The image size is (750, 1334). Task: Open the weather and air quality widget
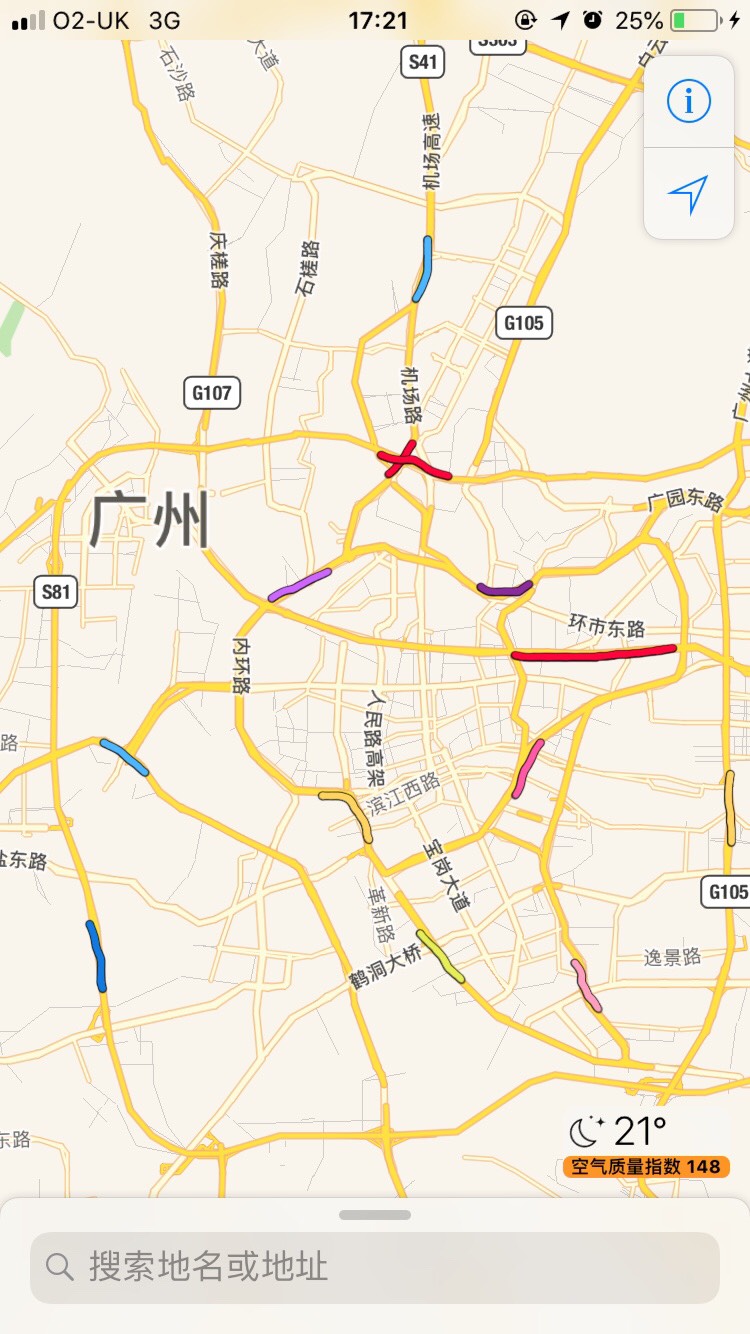click(646, 1145)
